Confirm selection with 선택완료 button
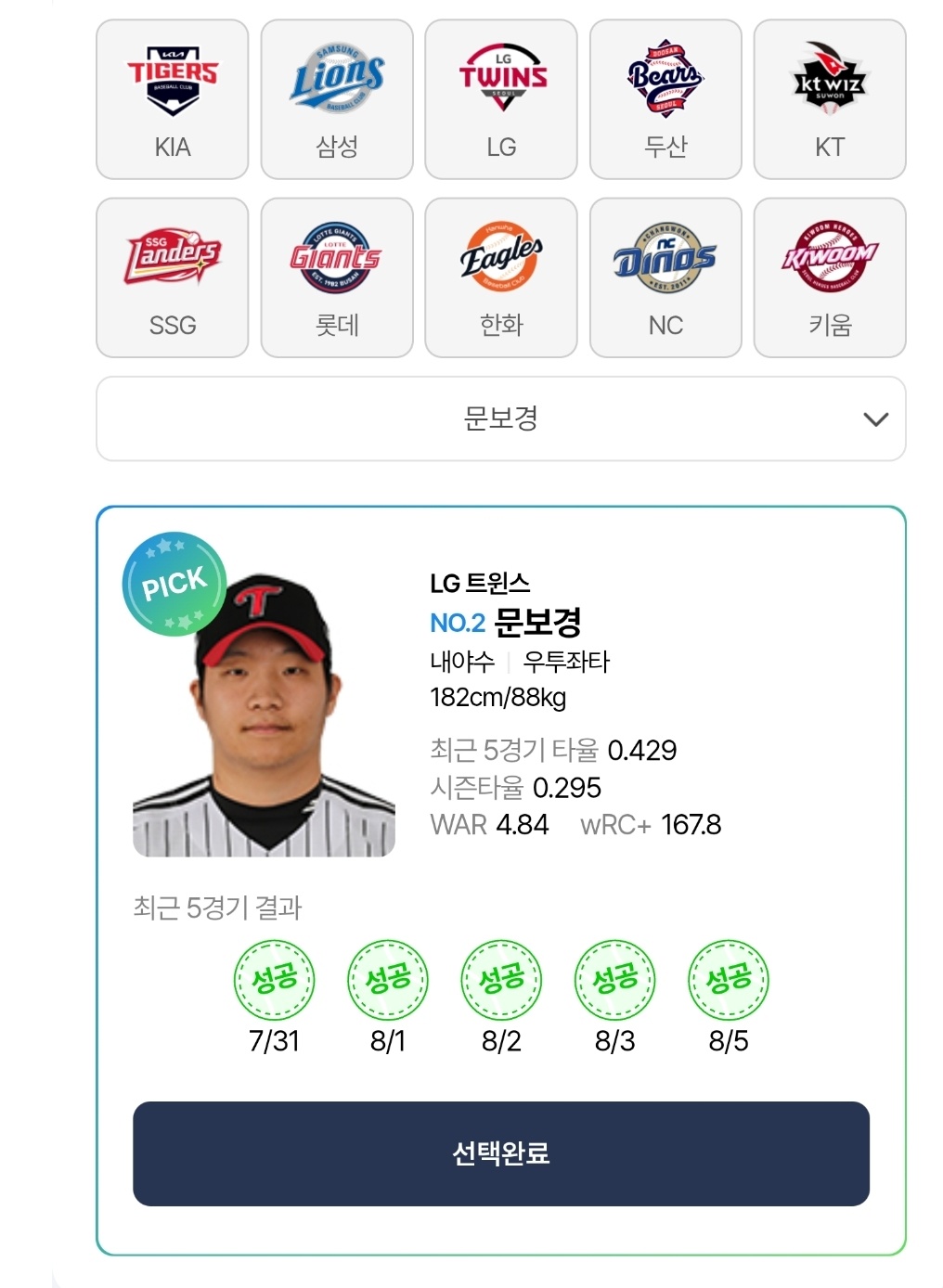943x1288 pixels. pyautogui.click(x=501, y=1153)
